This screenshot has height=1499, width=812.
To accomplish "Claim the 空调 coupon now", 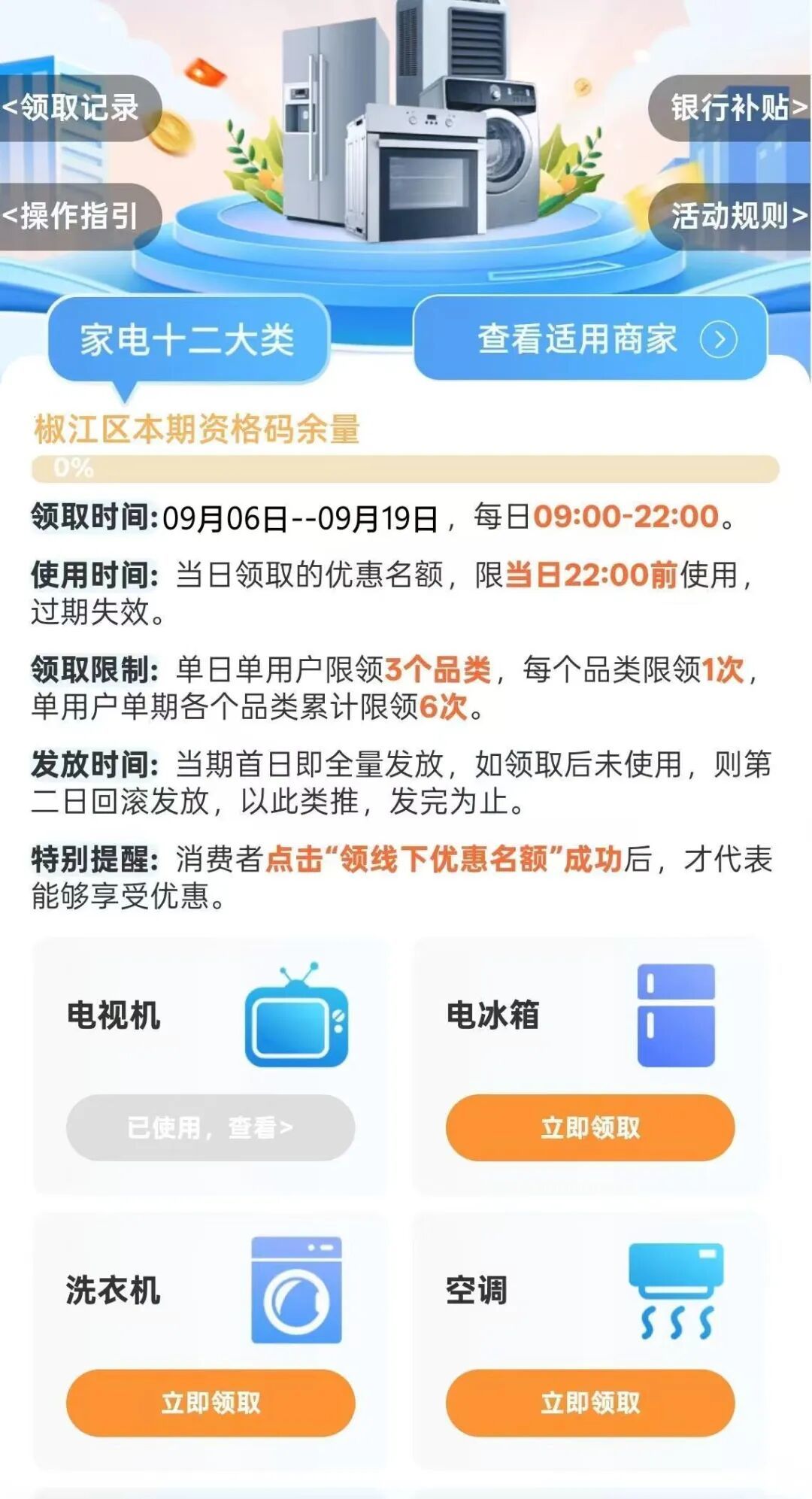I will click(x=590, y=1403).
